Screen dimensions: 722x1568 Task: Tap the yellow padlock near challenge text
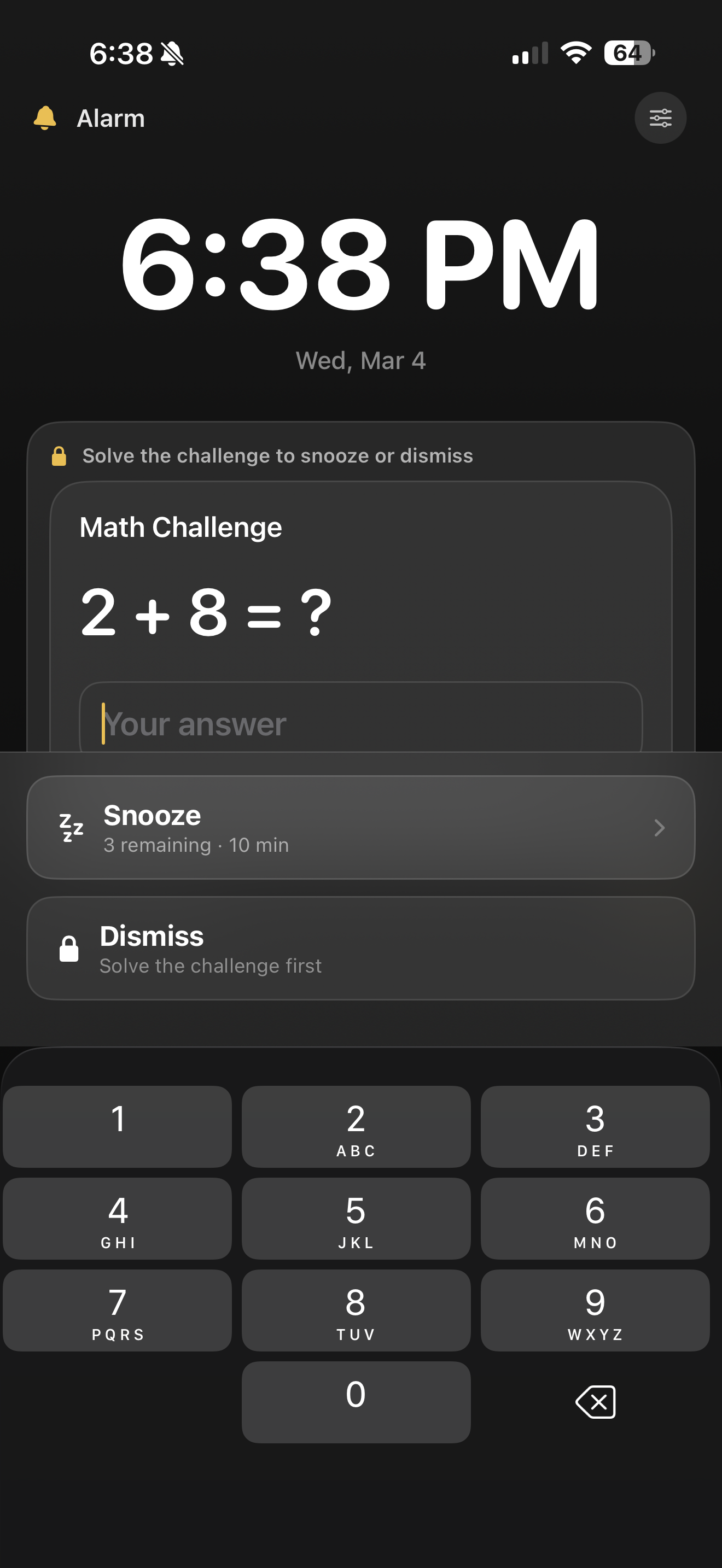[x=59, y=455]
